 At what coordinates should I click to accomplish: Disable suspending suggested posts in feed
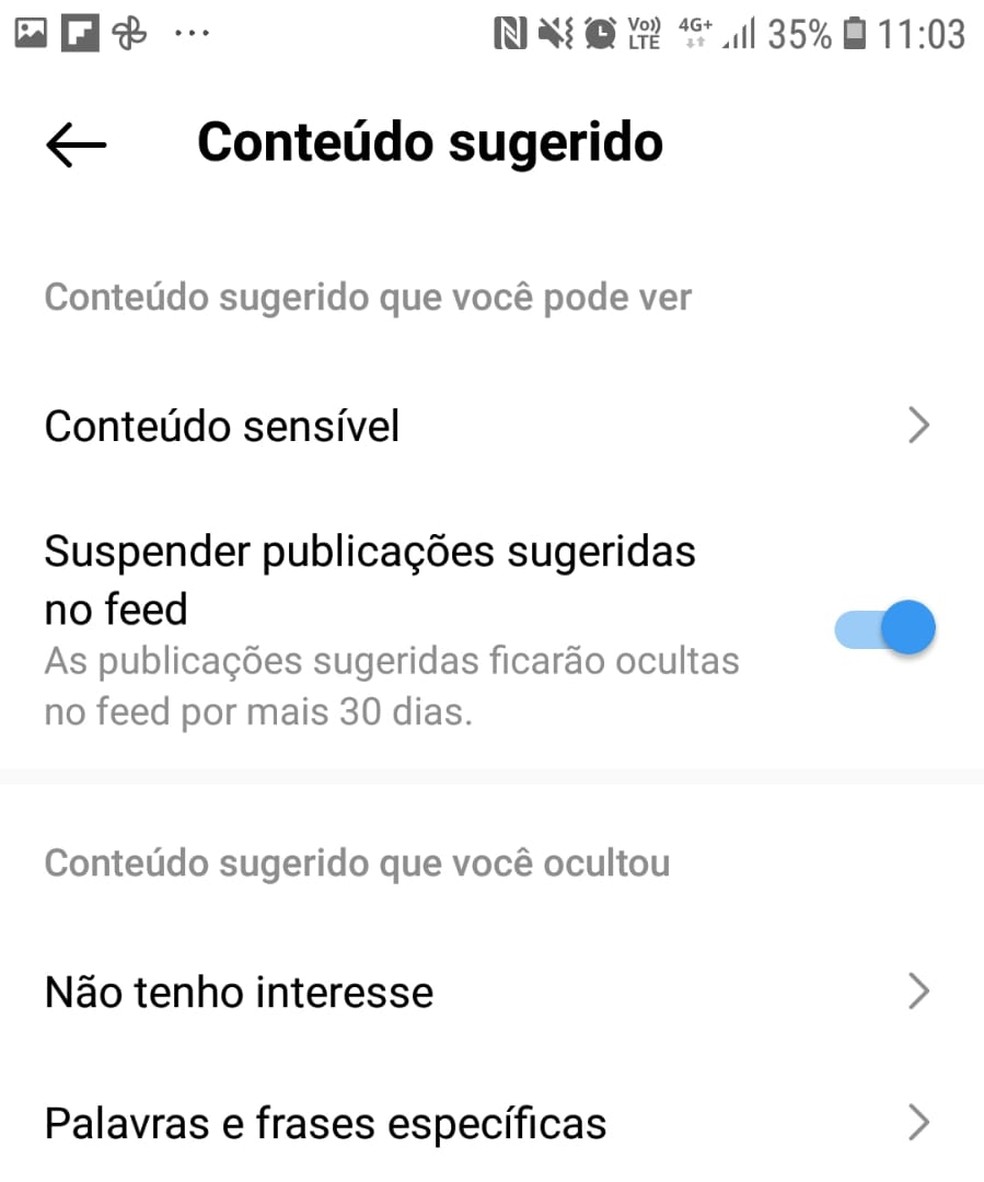click(x=882, y=627)
